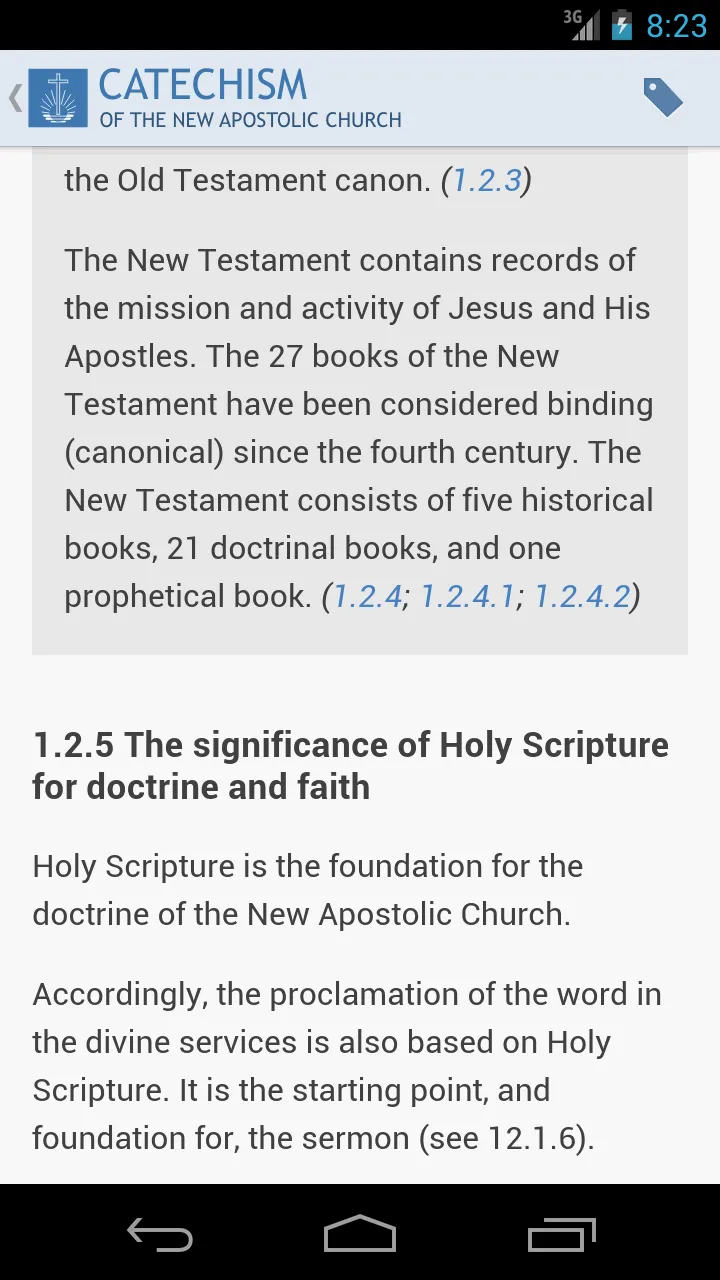Screen dimensions: 720x1280
Task: Tap the system back button
Action: coord(160,1234)
